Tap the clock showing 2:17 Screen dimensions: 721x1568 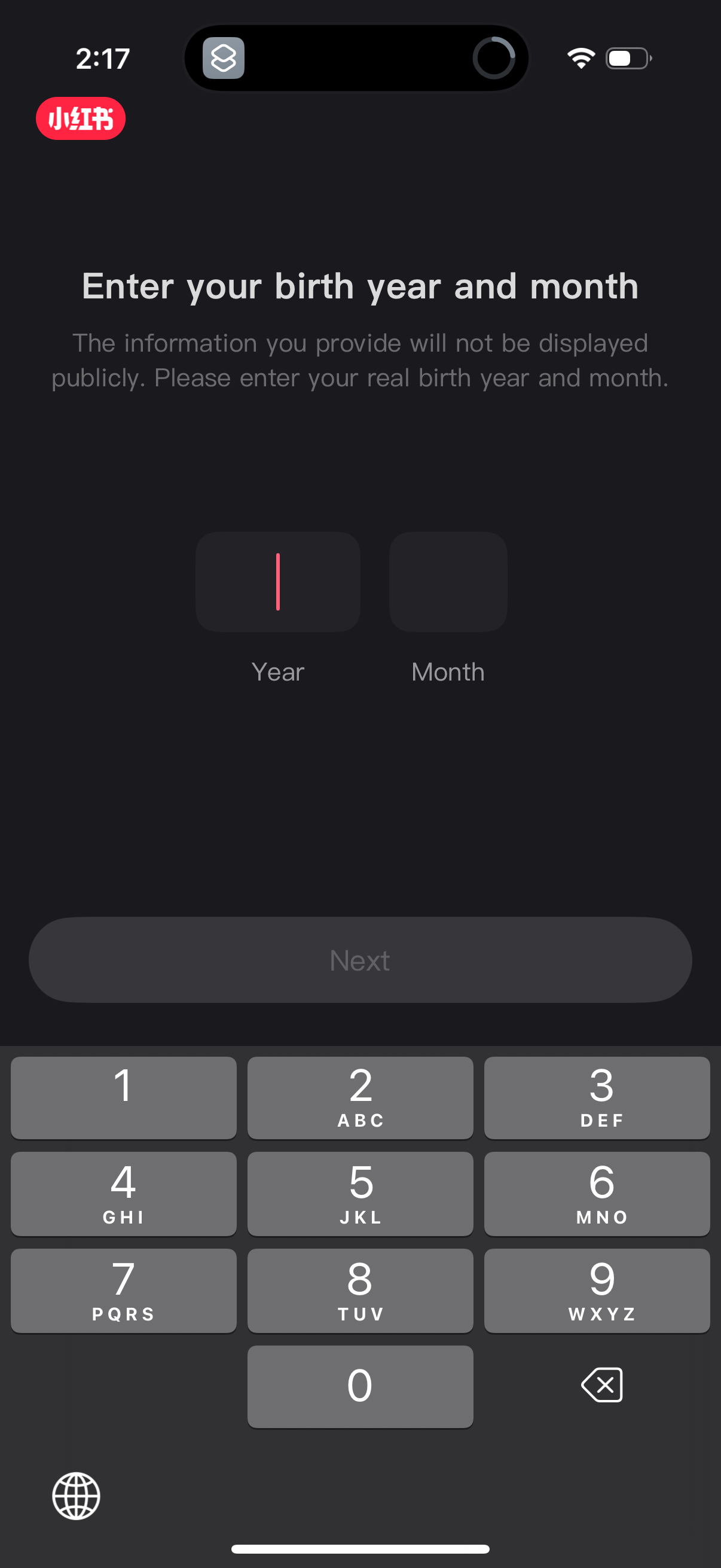click(x=102, y=58)
